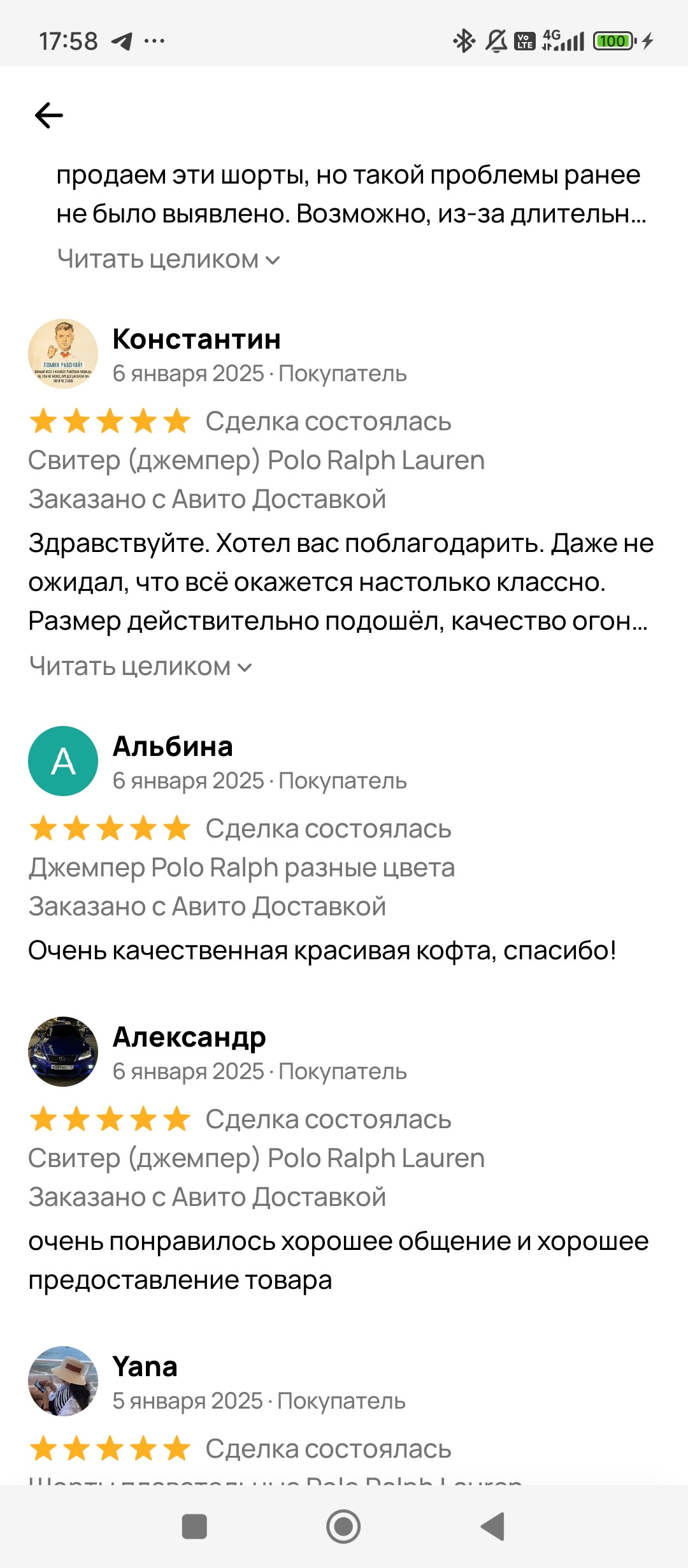Viewport: 688px width, 1568px height.
Task: Open Альбина's avatar
Action: click(x=63, y=761)
